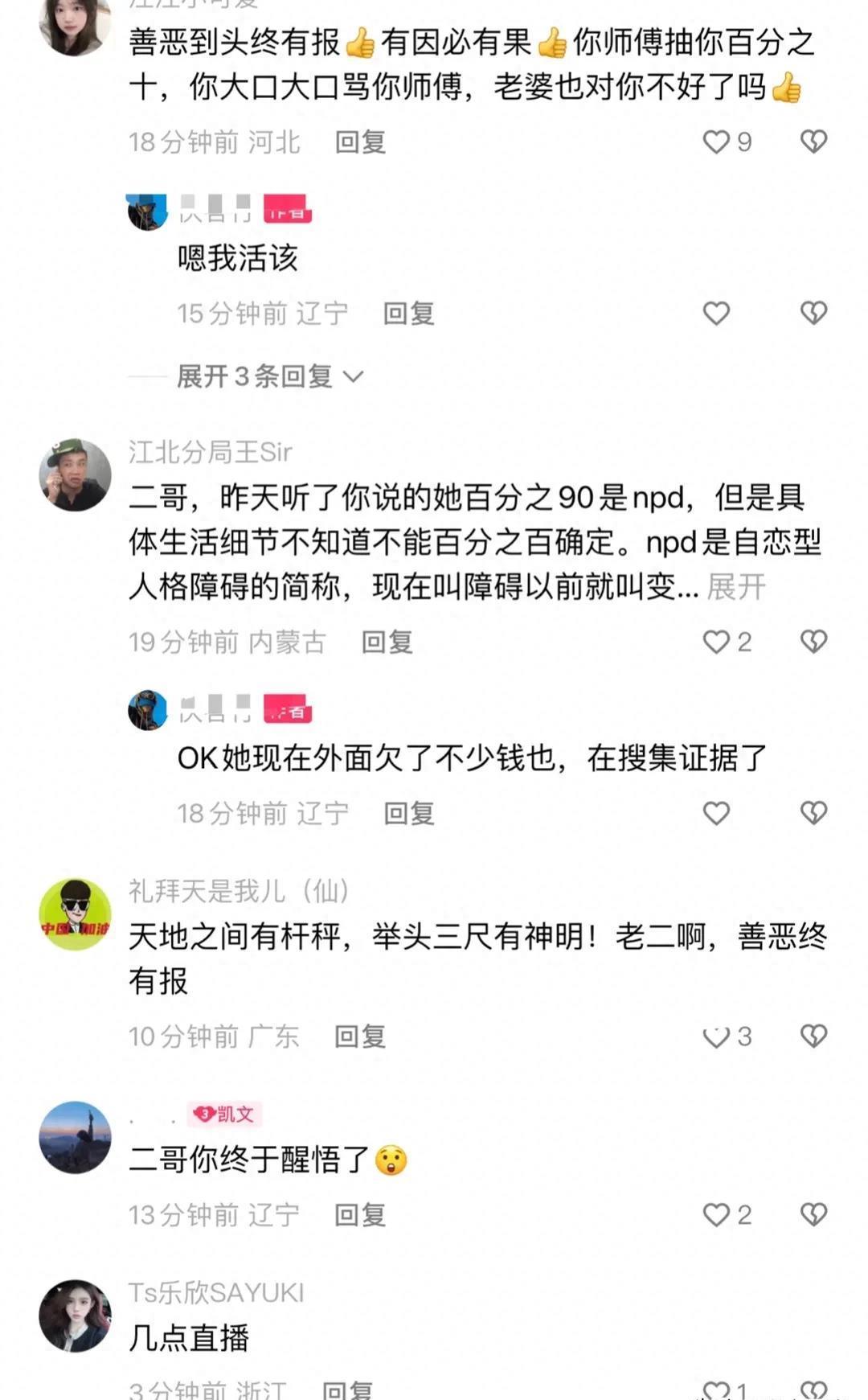The height and width of the screenshot is (1400, 868).
Task: Open Ts乐欣SAYUKI's avatar
Action: (76, 1316)
